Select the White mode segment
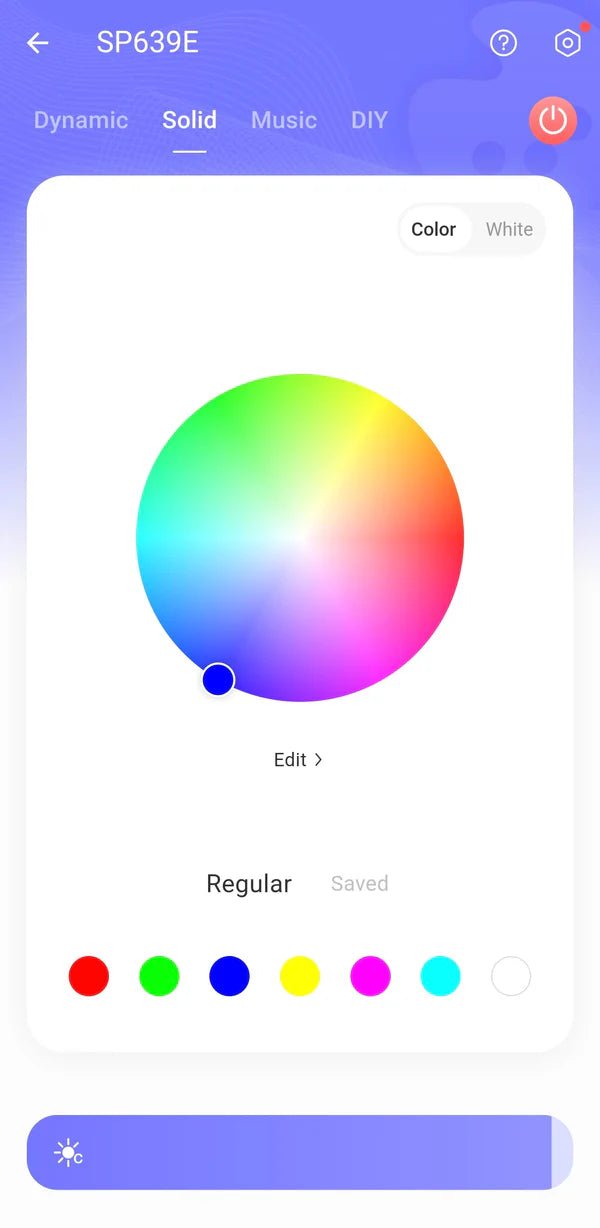600x1228 pixels. pyautogui.click(x=509, y=229)
